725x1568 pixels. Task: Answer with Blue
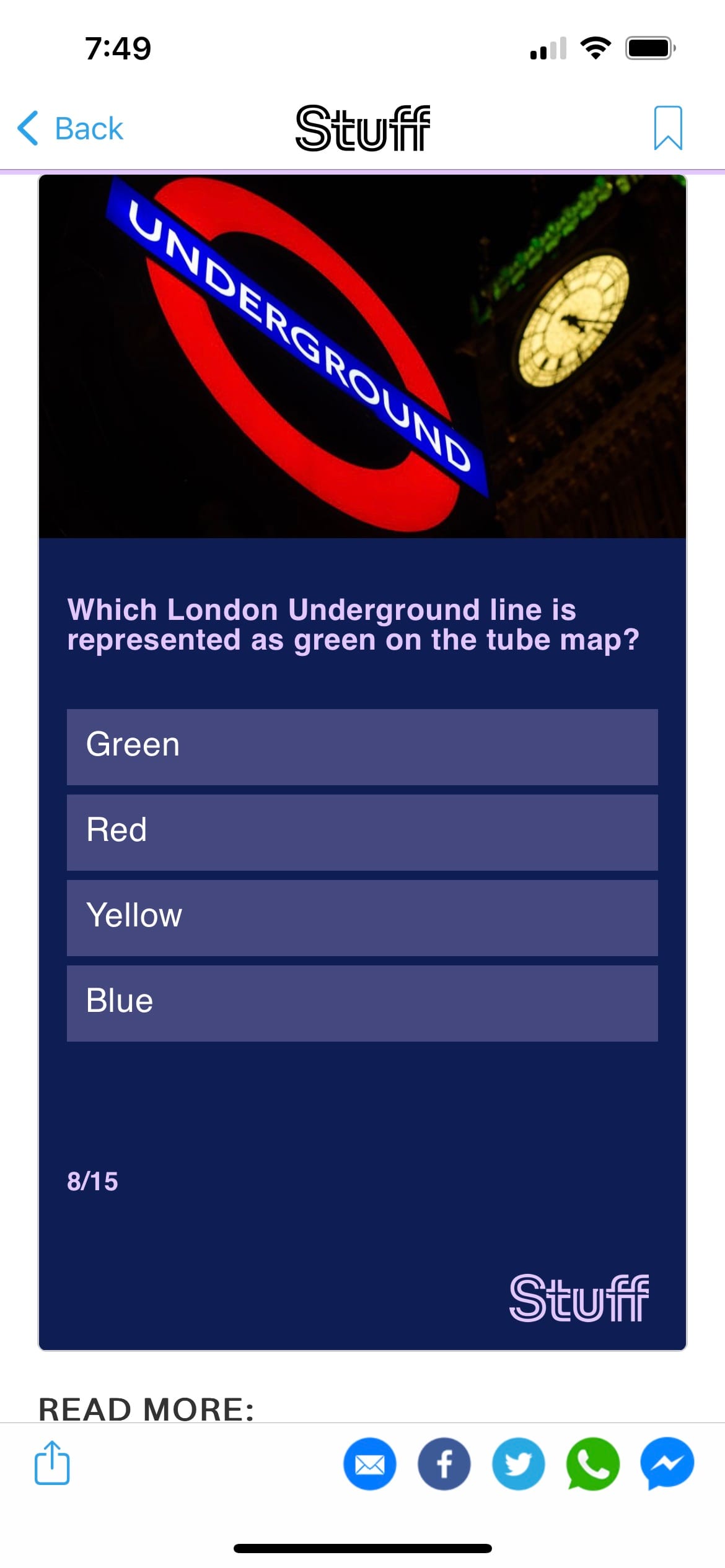coord(362,1003)
